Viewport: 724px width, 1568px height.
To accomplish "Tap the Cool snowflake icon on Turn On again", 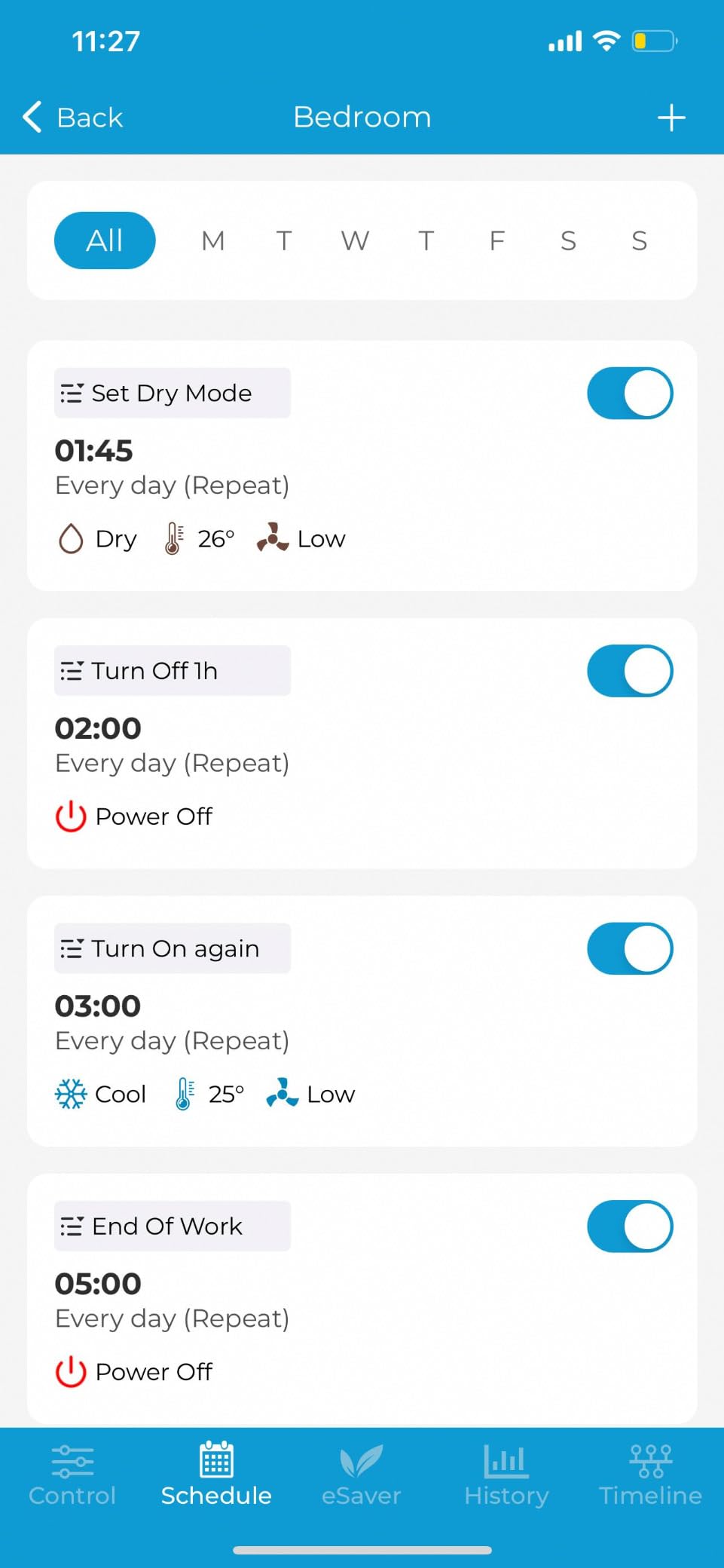I will tap(71, 1094).
